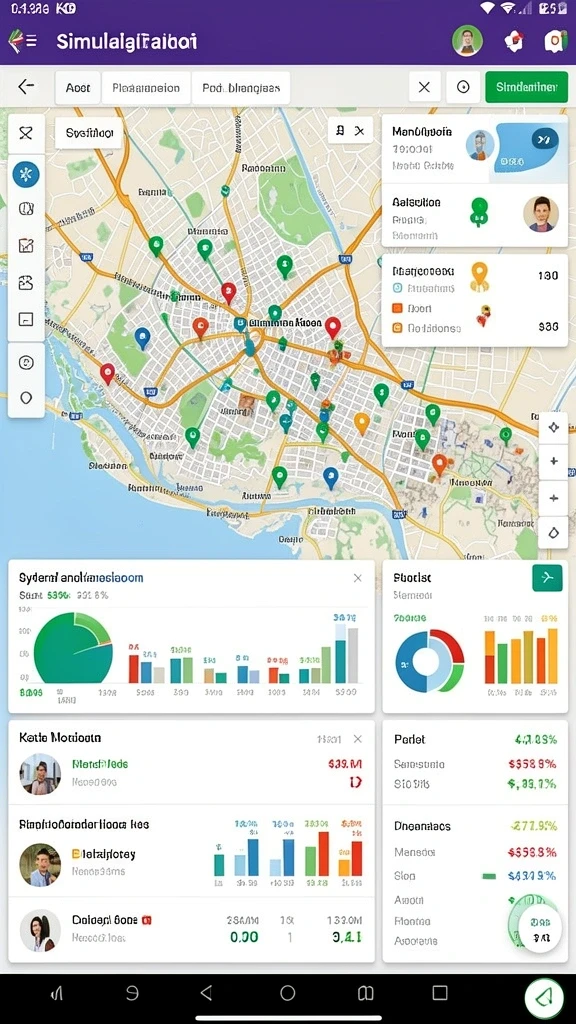576x1024 pixels.
Task: Select the blue highlighted tool in map sidebar
Action: tap(26, 174)
